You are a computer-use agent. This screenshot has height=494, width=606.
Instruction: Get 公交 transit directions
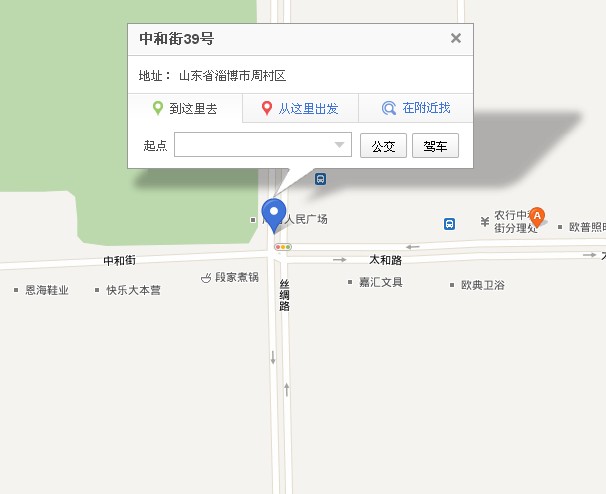(x=383, y=146)
